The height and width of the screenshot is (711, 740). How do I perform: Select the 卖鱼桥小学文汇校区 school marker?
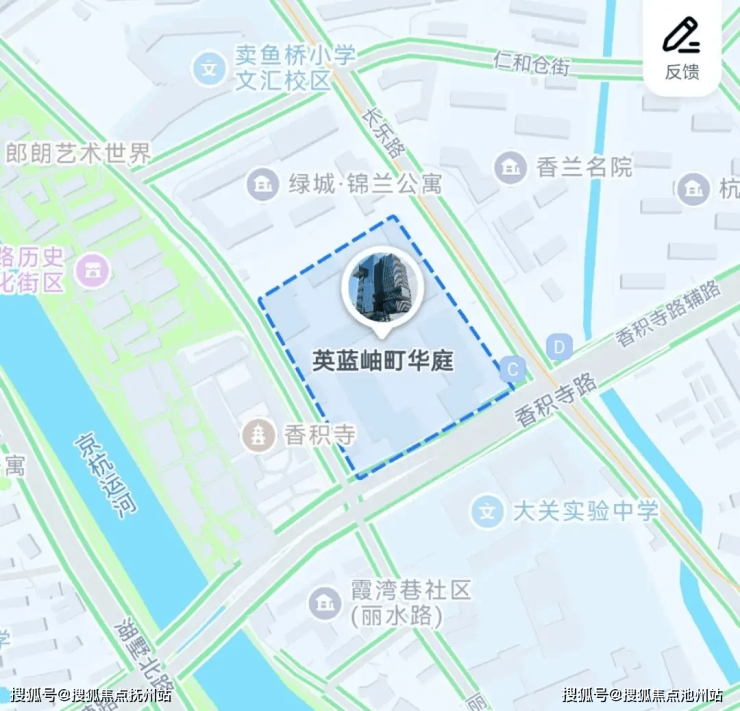[x=210, y=69]
